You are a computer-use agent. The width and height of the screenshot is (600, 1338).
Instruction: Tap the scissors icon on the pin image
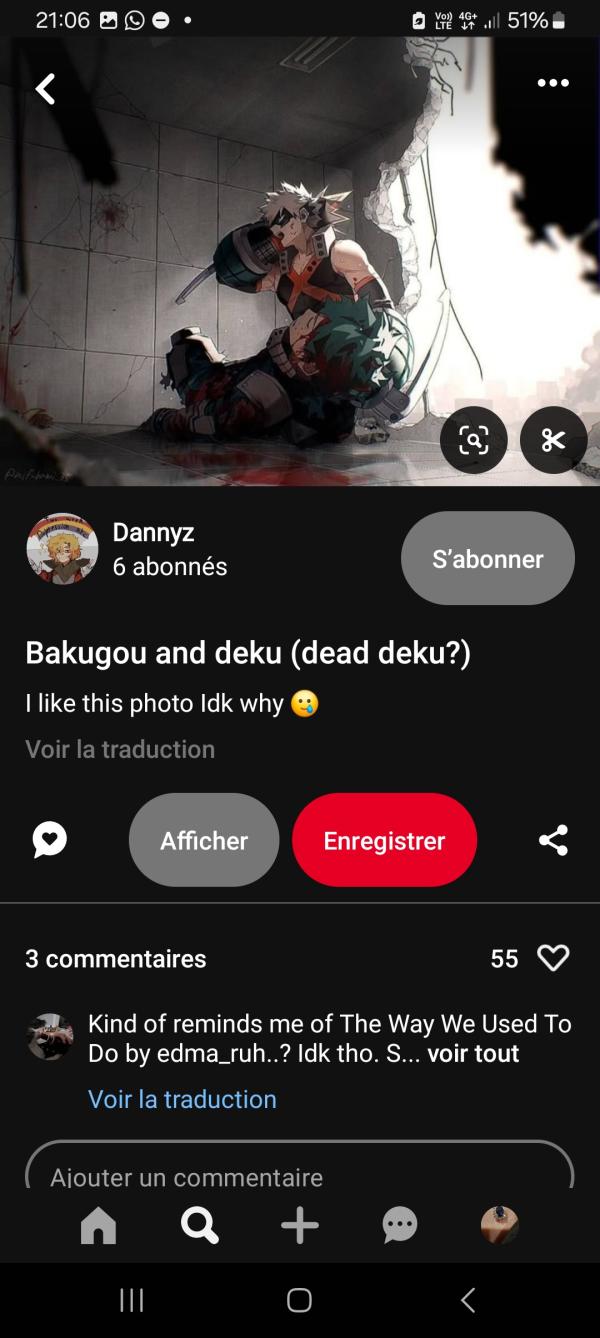click(553, 440)
